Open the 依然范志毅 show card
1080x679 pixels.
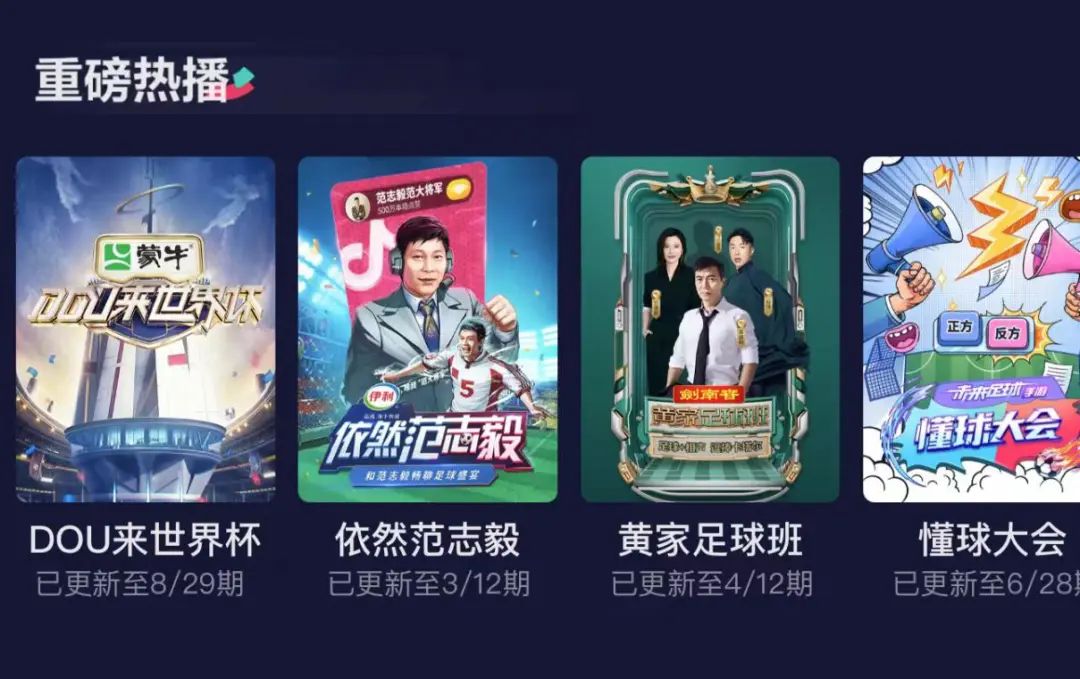427,329
